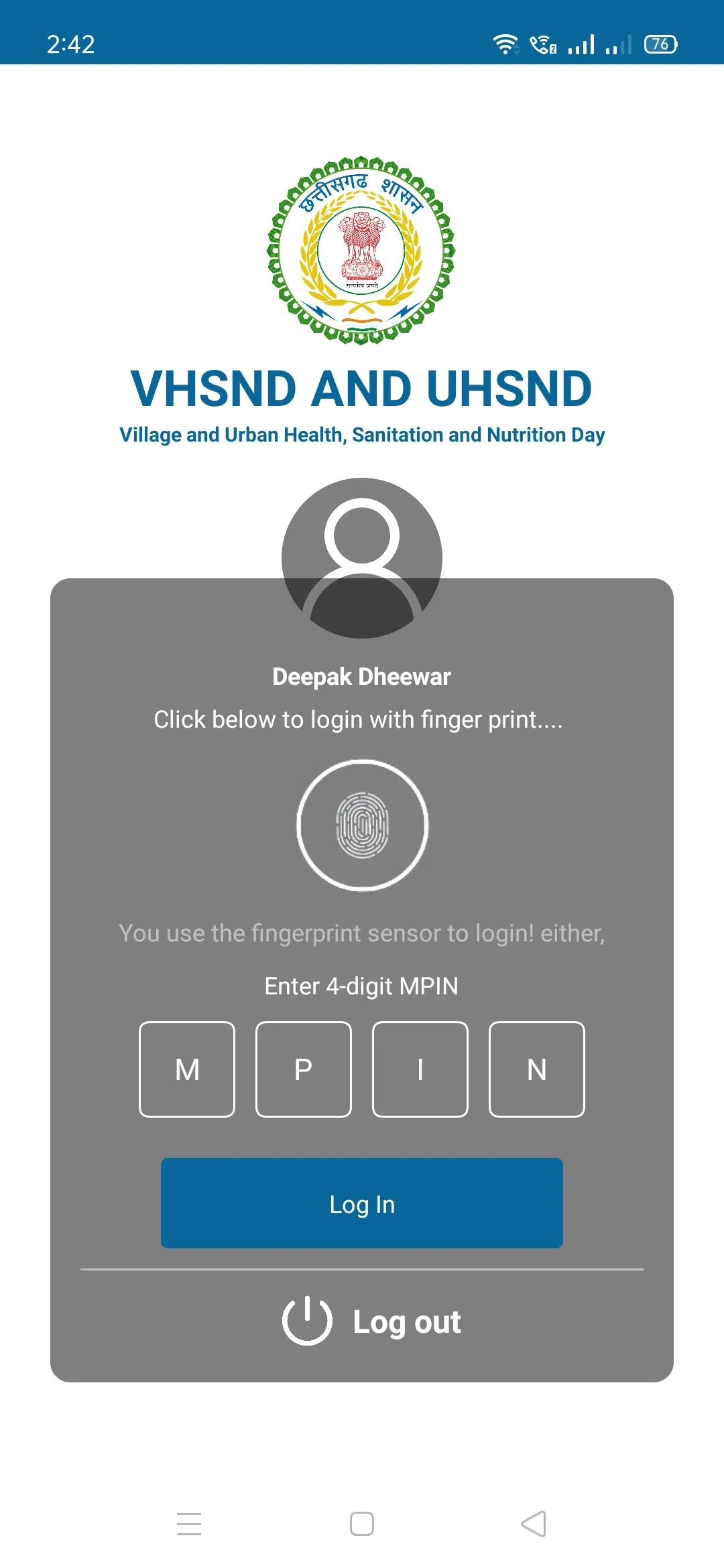Select the fourth MPIN box labeled N
This screenshot has height=1568, width=724.
click(537, 1069)
